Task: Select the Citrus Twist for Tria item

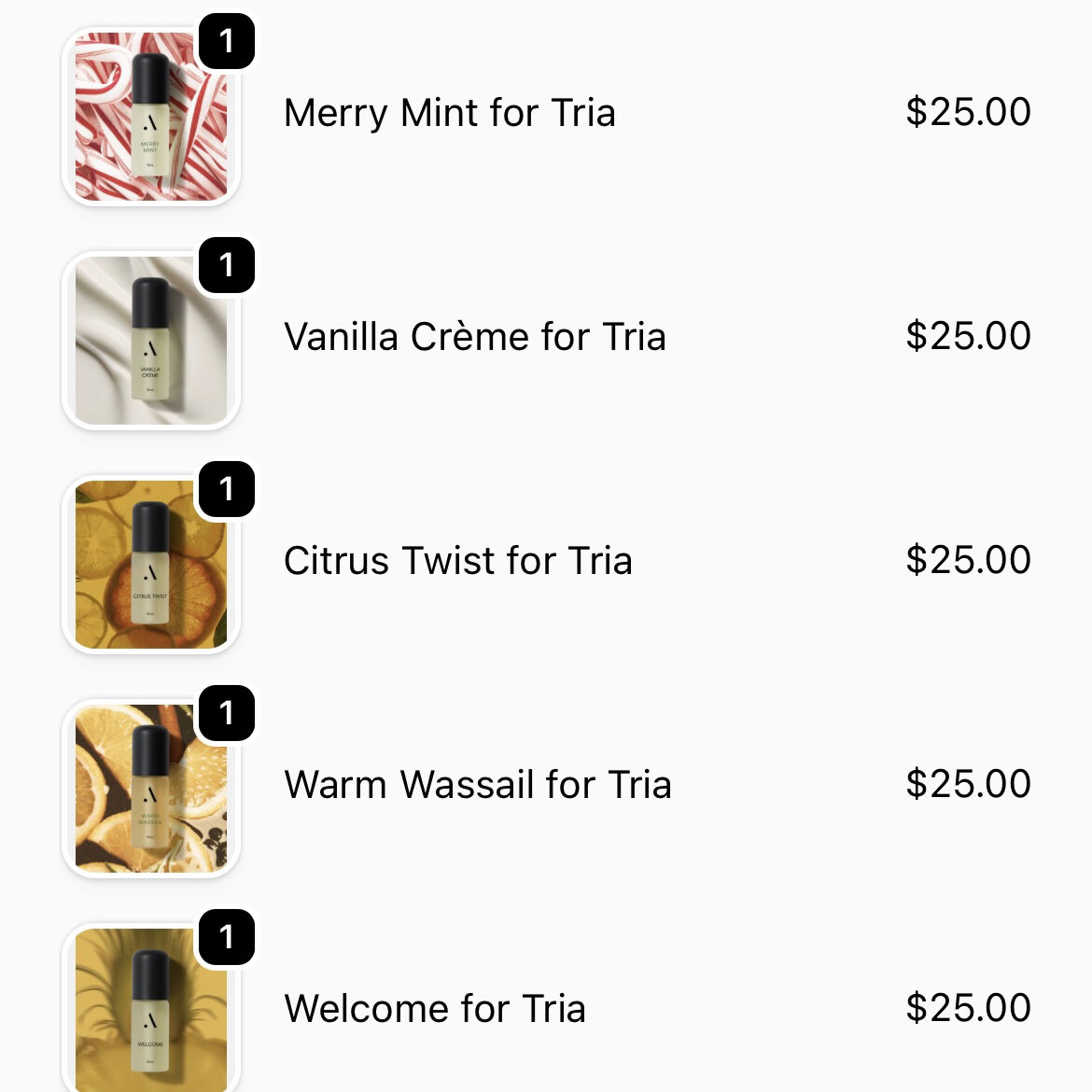Action: pyautogui.click(x=457, y=561)
